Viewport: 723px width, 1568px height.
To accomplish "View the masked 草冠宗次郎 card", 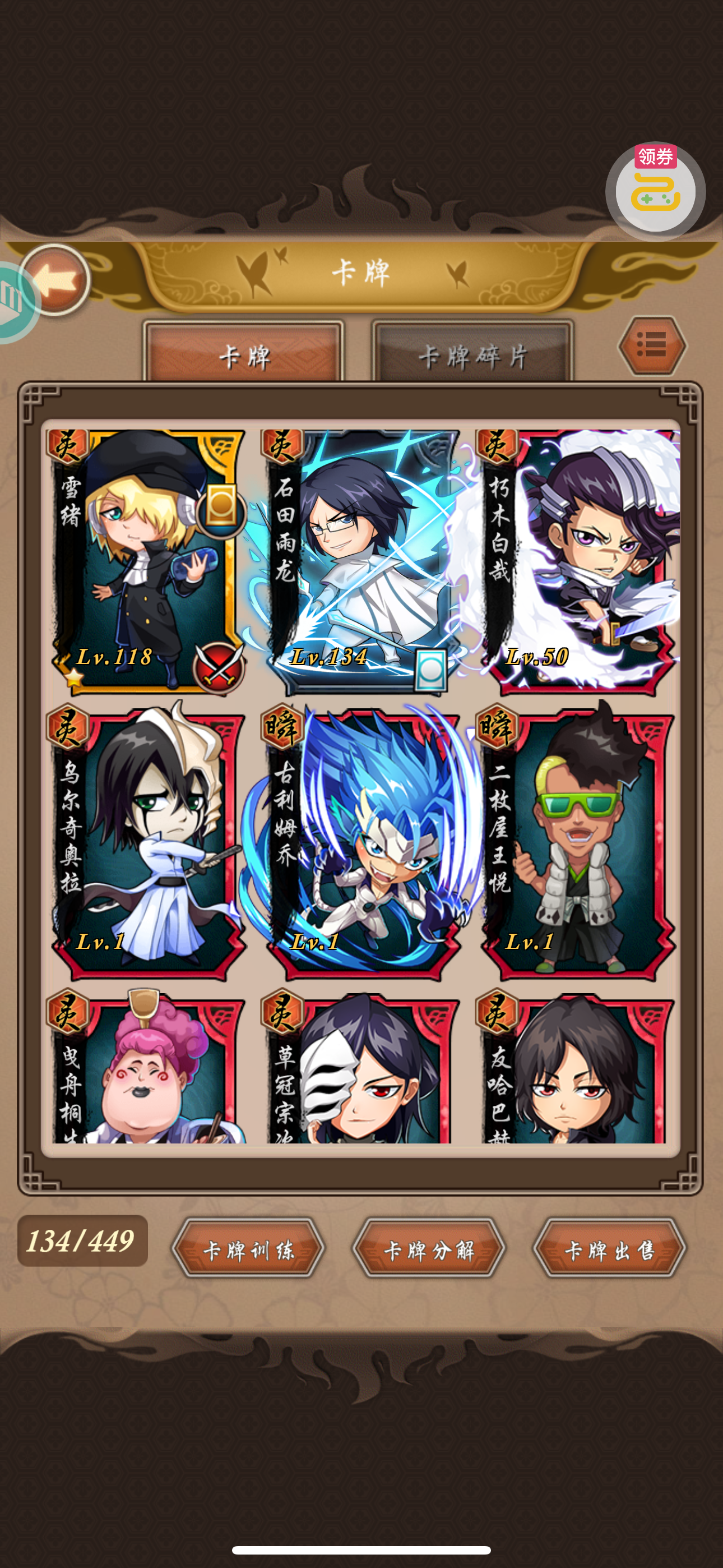I will (x=361, y=1067).
